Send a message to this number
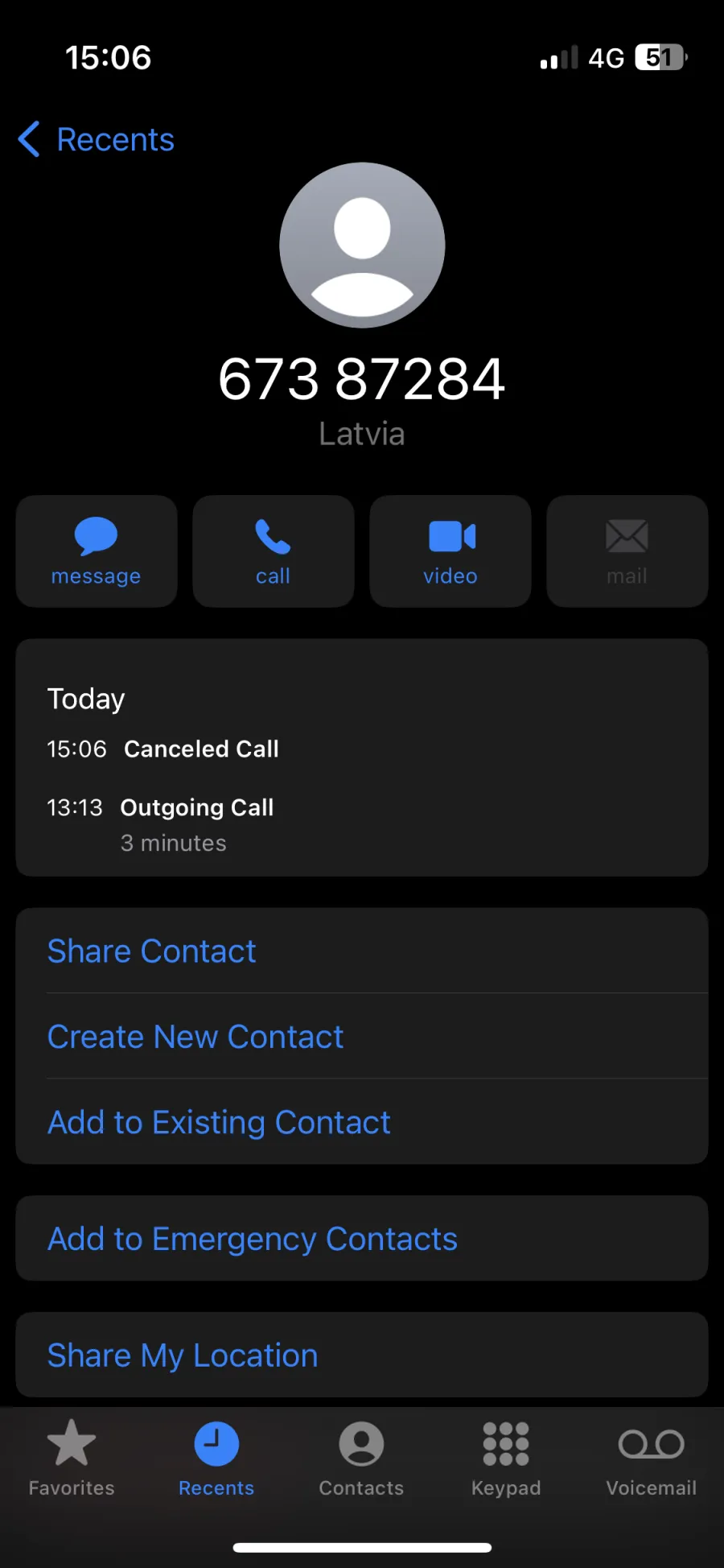This screenshot has height=1568, width=724. click(x=97, y=551)
